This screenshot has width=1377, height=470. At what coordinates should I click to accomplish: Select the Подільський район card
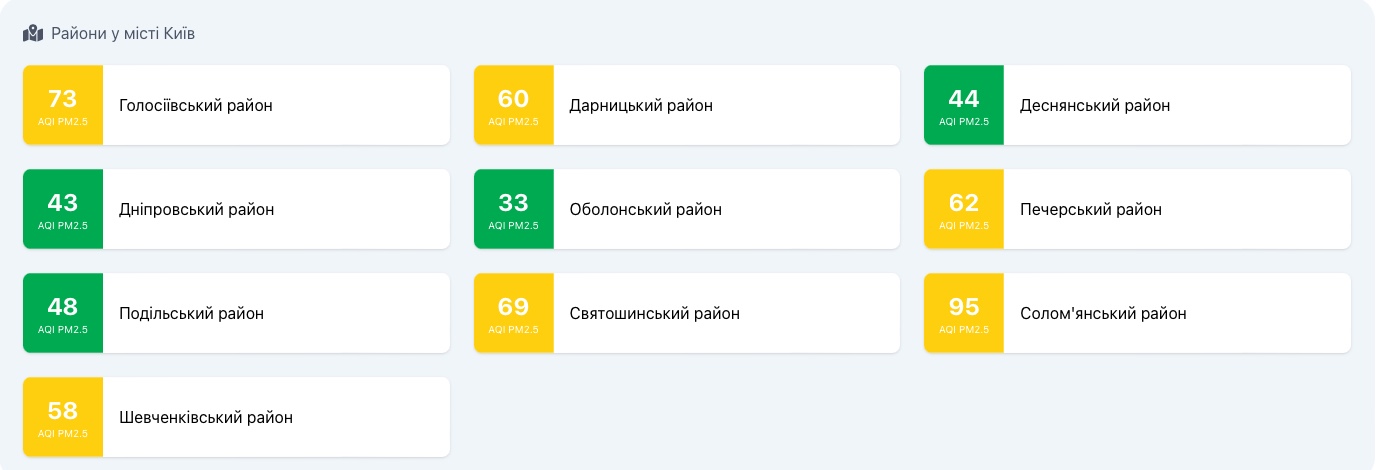tap(236, 313)
